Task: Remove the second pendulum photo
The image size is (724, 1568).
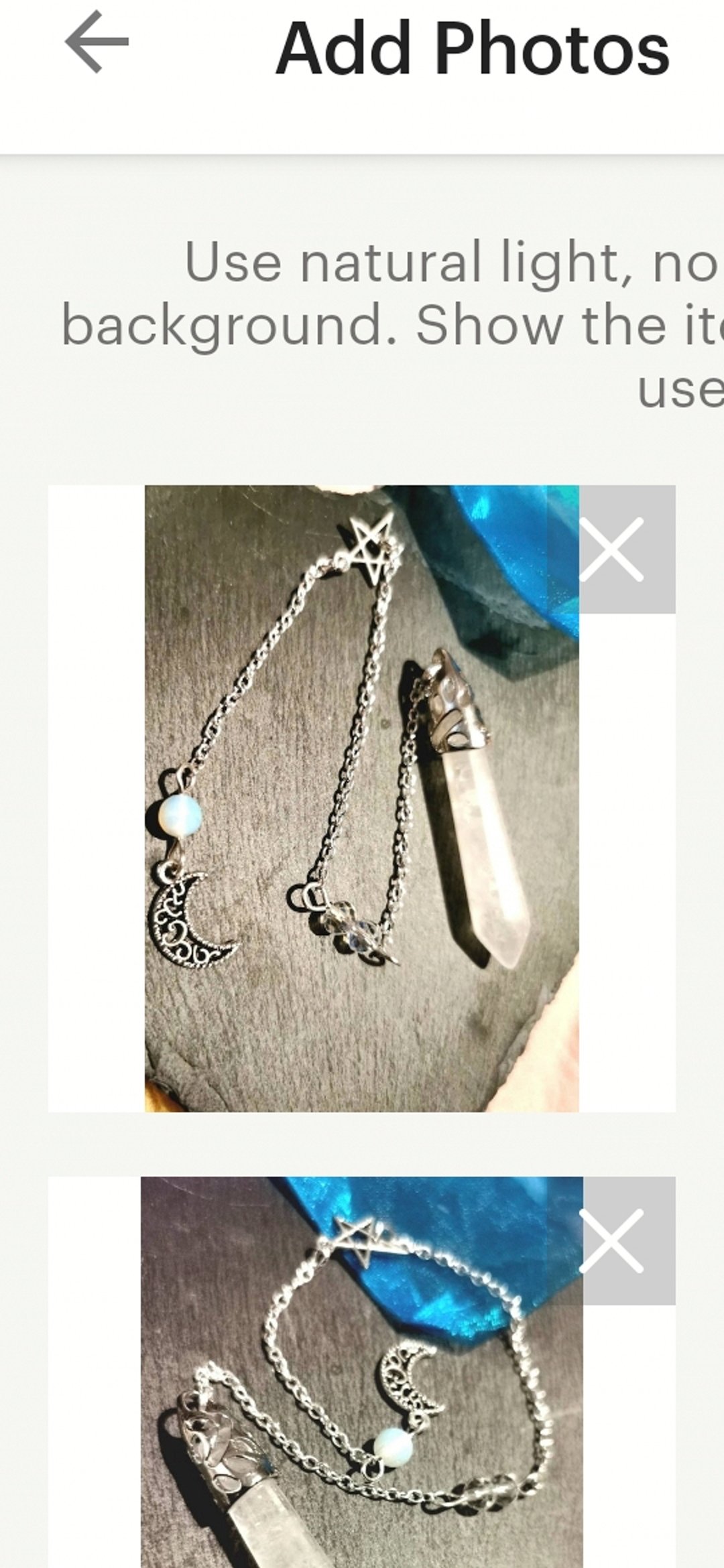Action: [x=611, y=1241]
